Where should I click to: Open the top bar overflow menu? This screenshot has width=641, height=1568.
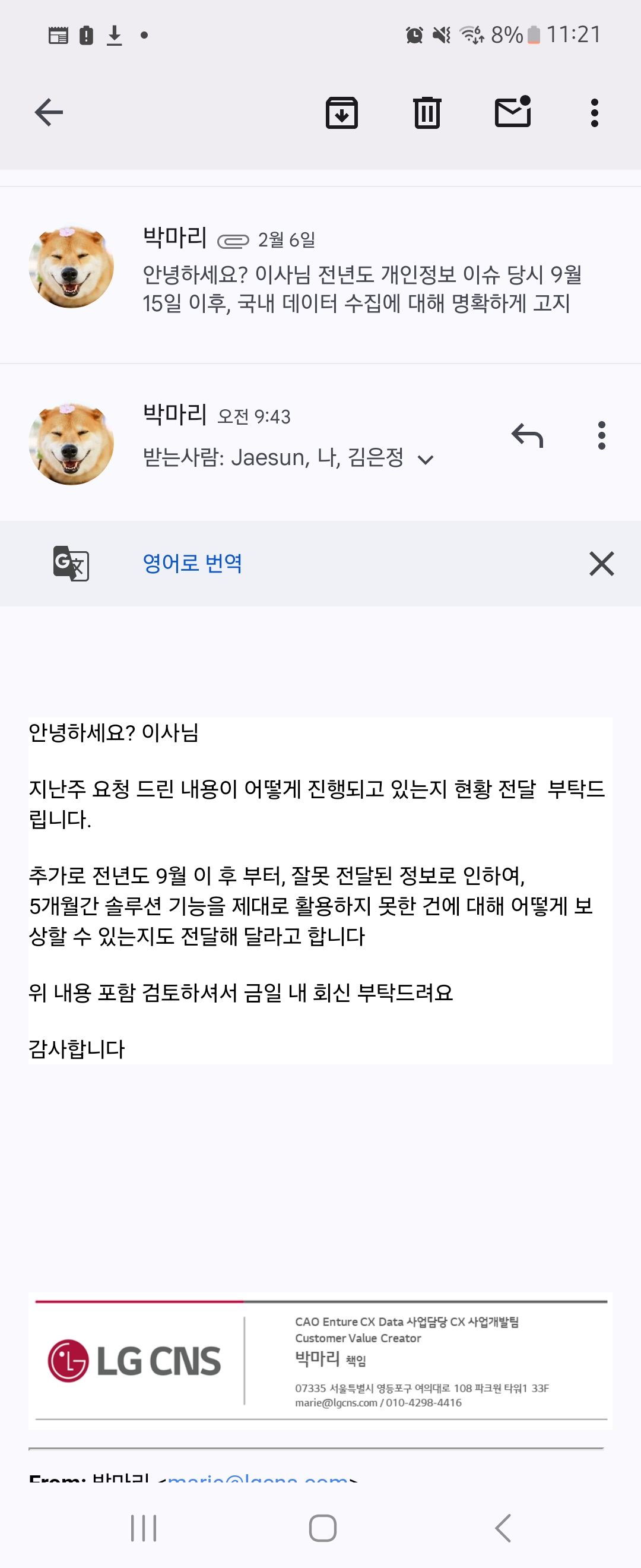(x=594, y=113)
